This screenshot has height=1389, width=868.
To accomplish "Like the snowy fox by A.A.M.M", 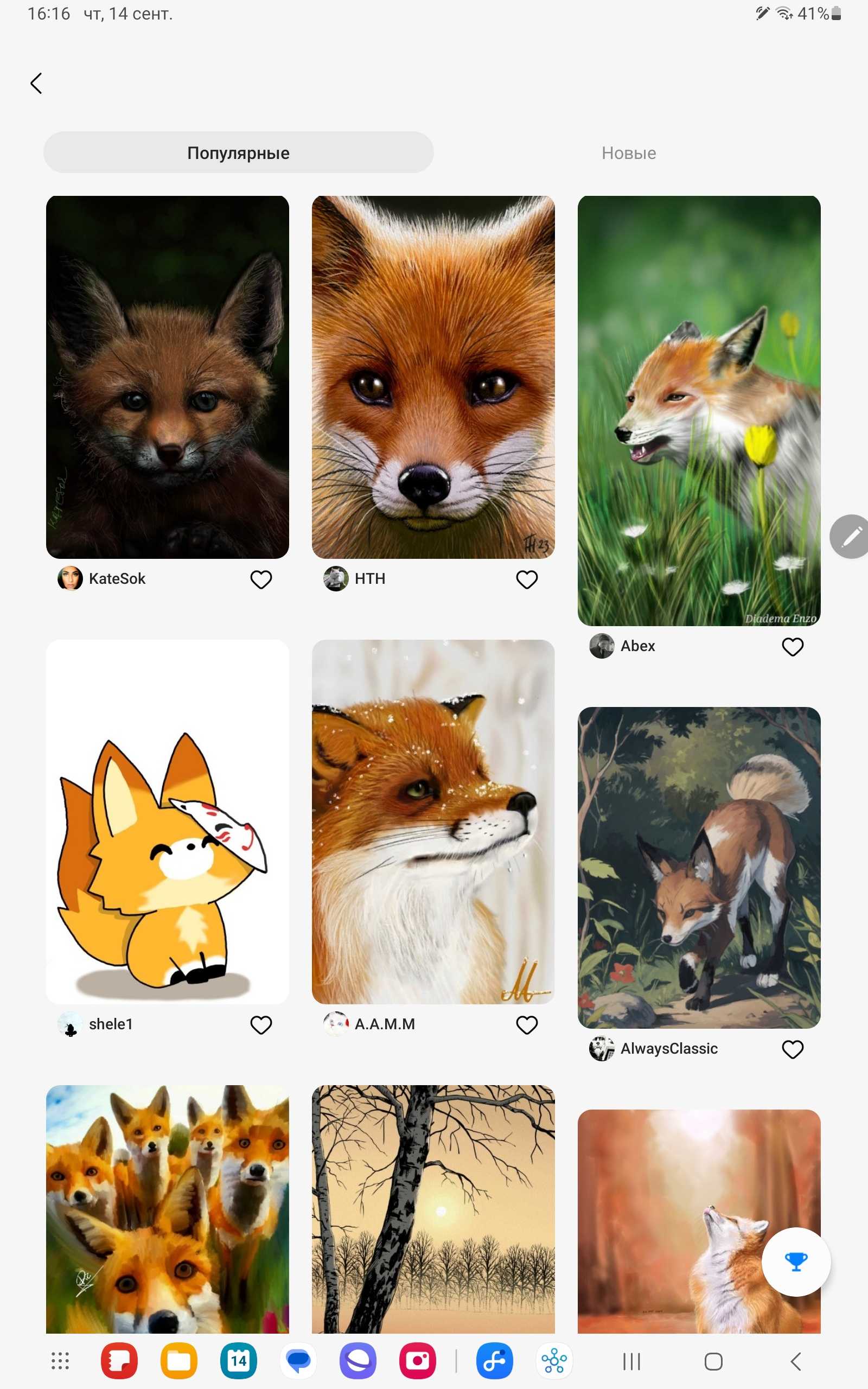I will (x=526, y=1024).
